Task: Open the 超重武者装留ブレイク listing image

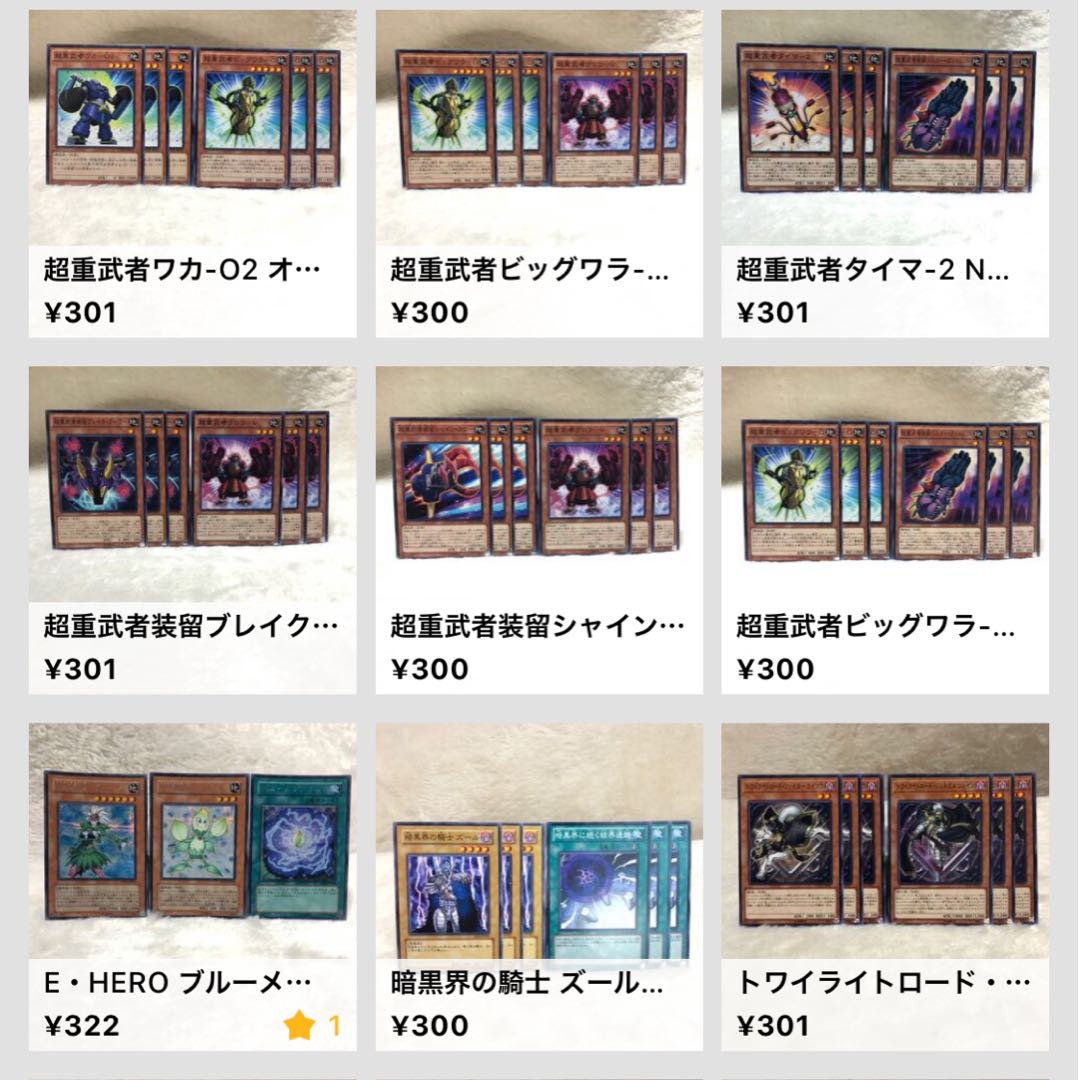Action: tap(192, 480)
